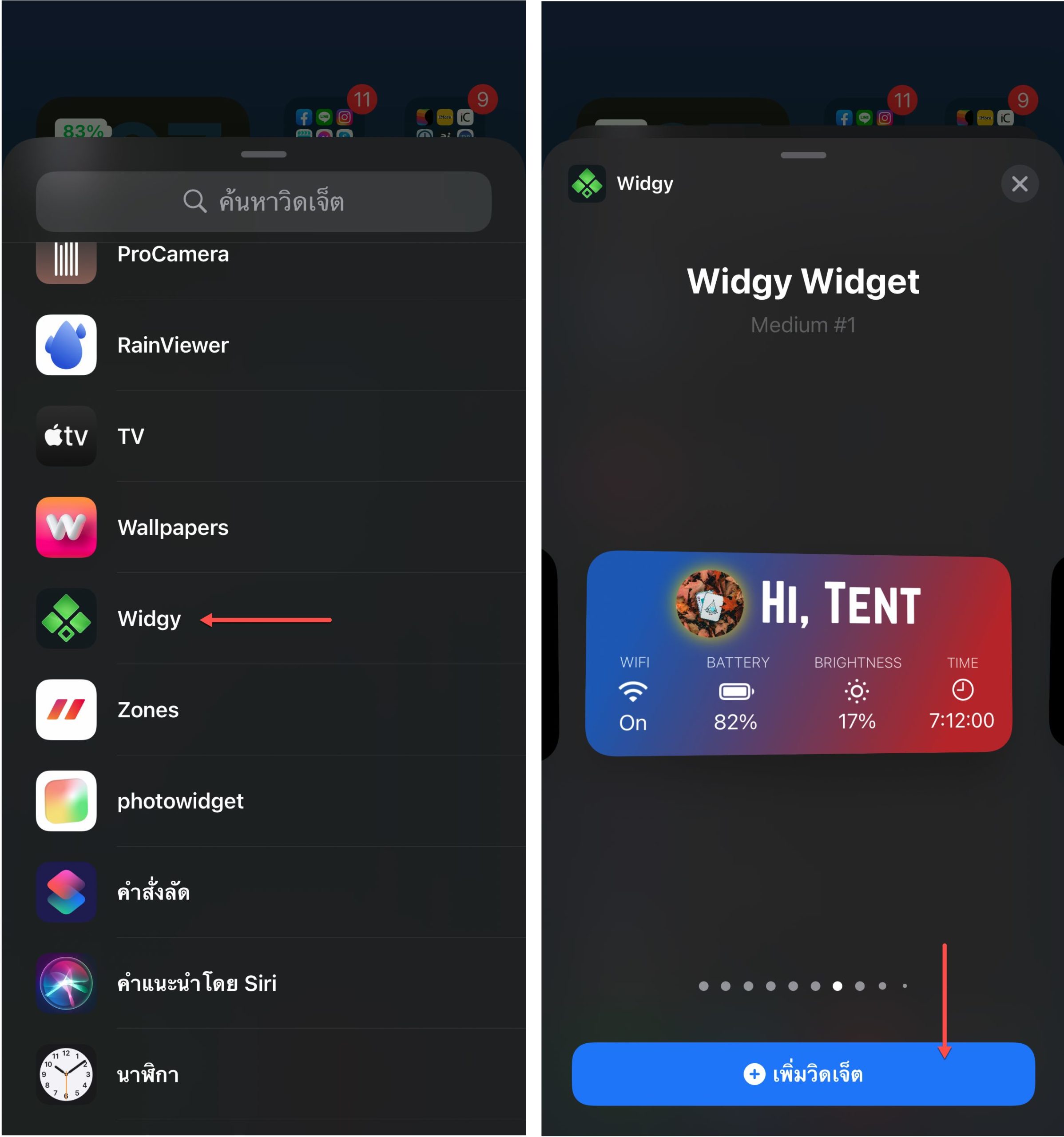Tap the Hi, Tent widget preview
1064x1137 pixels.
click(x=798, y=653)
